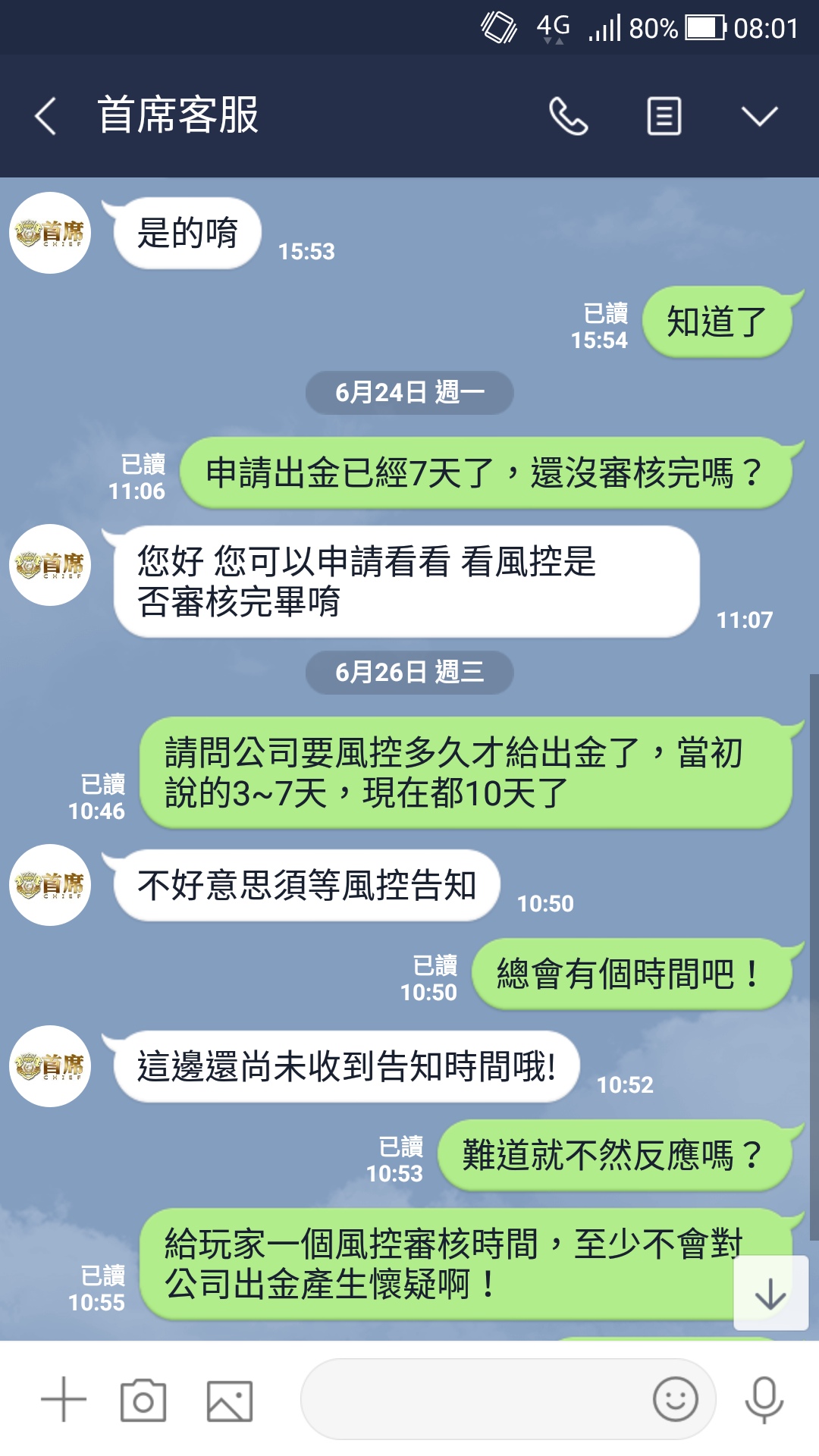Open the plus attachment menu
Image resolution: width=819 pixels, height=1456 pixels.
point(64,1399)
